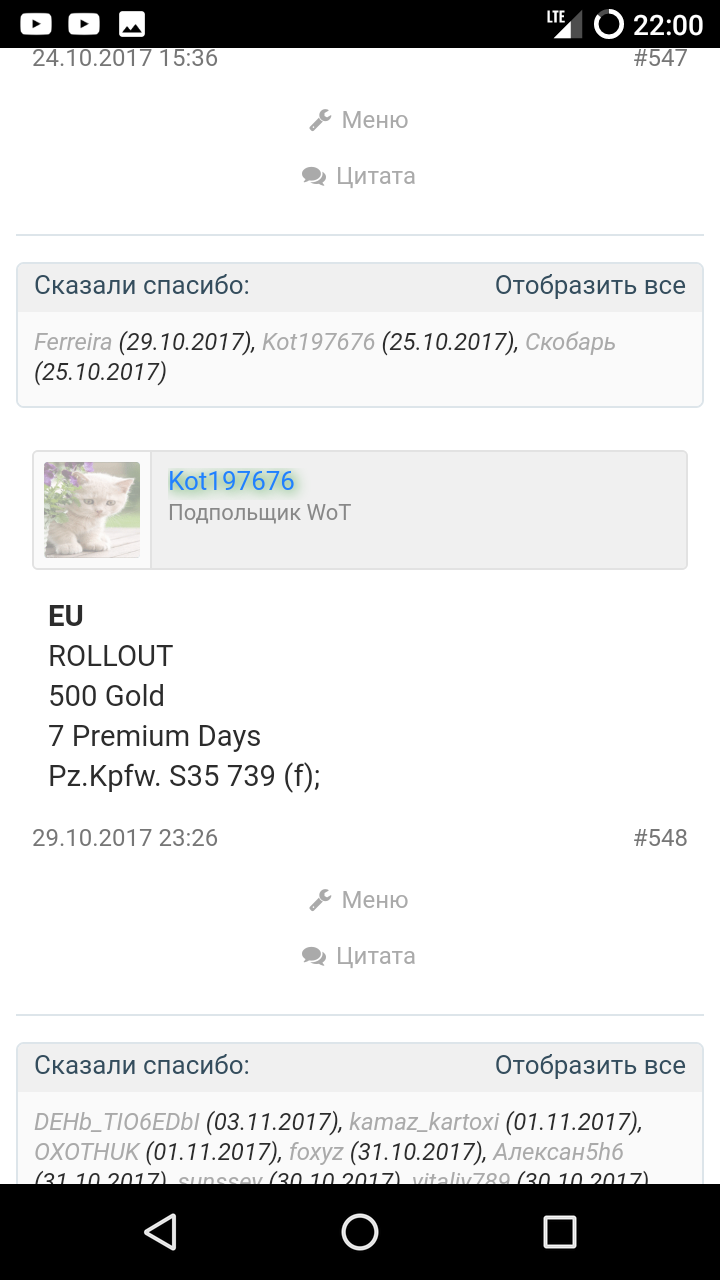Viewport: 720px width, 1280px height.
Task: Go to the home screen
Action: pyautogui.click(x=360, y=1232)
